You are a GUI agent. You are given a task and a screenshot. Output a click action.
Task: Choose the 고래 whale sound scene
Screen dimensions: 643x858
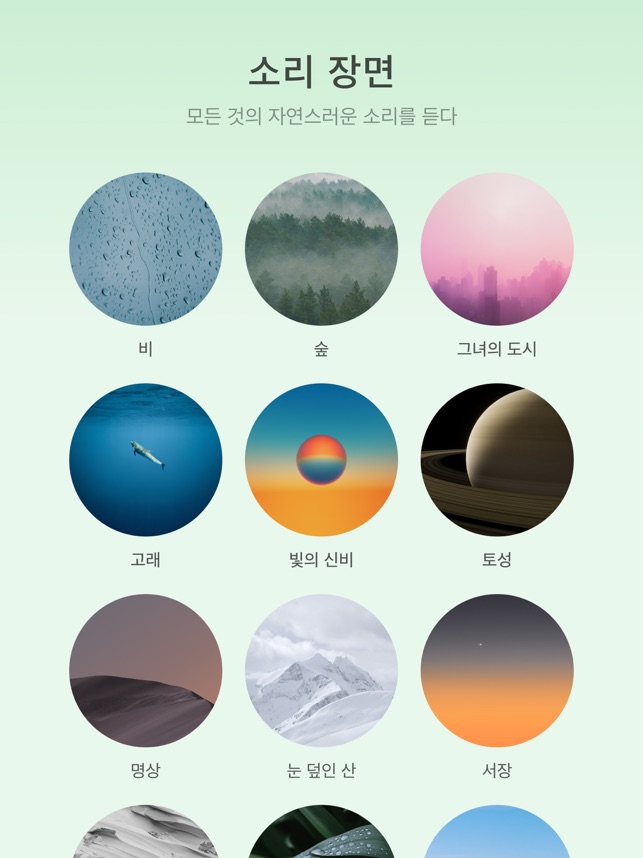[146, 460]
